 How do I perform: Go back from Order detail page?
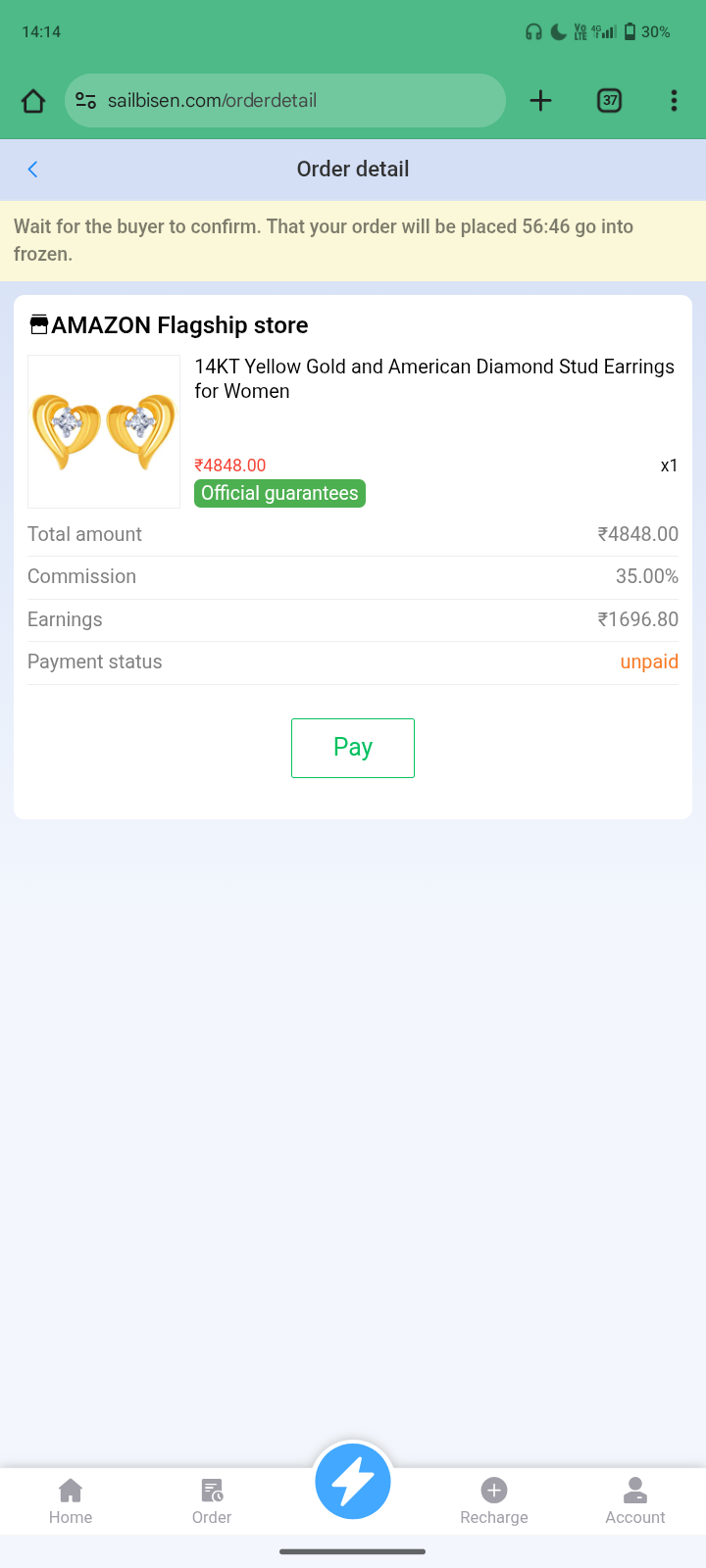(x=32, y=170)
